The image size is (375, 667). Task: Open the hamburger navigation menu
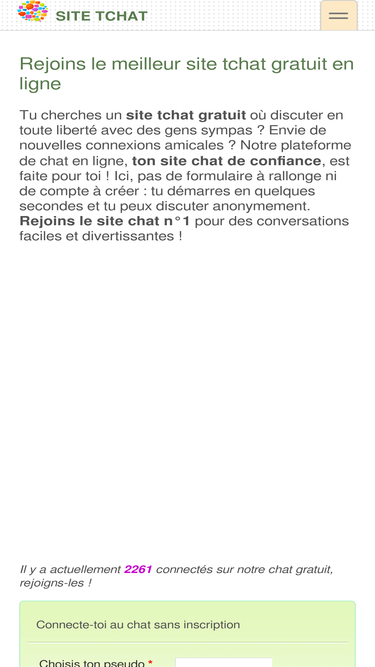[338, 16]
